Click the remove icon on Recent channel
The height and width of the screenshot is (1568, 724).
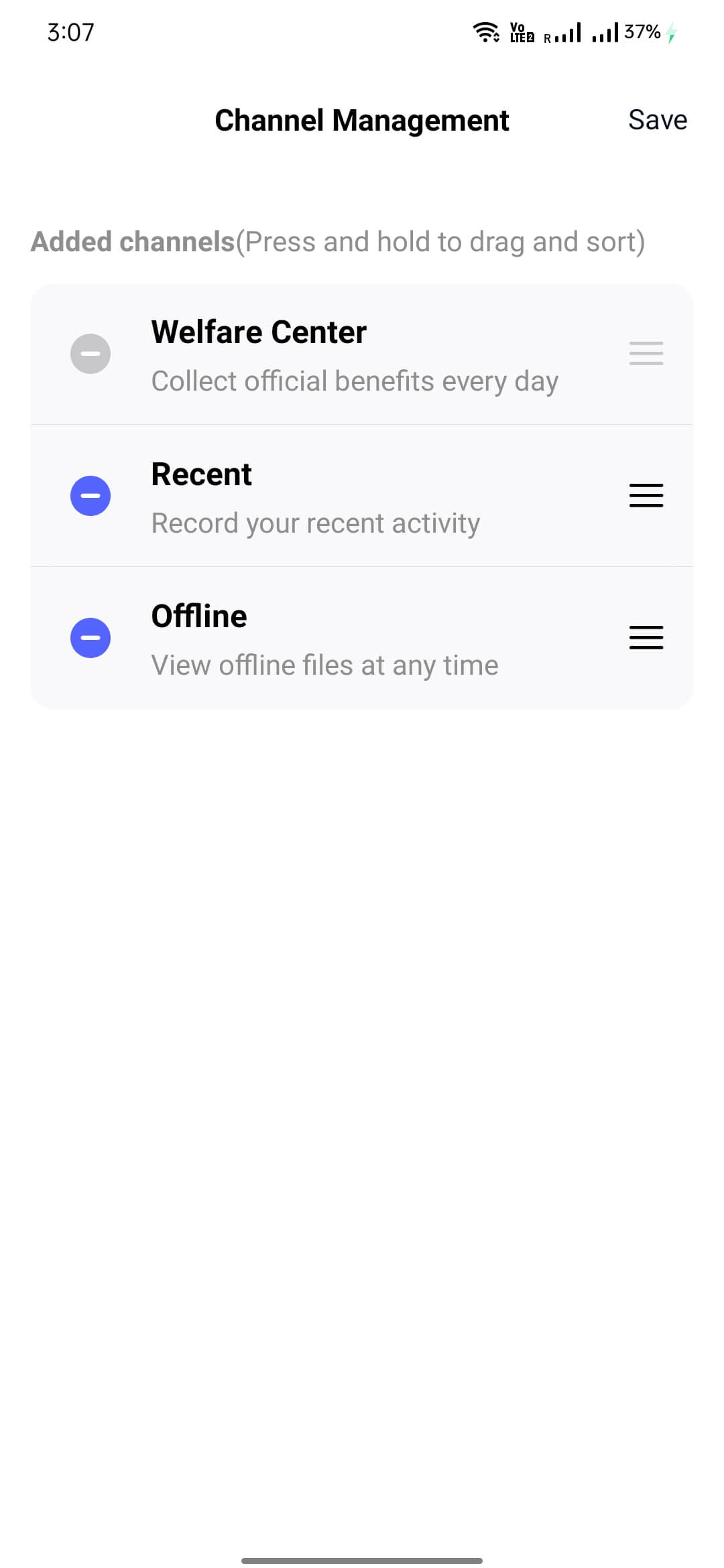90,495
